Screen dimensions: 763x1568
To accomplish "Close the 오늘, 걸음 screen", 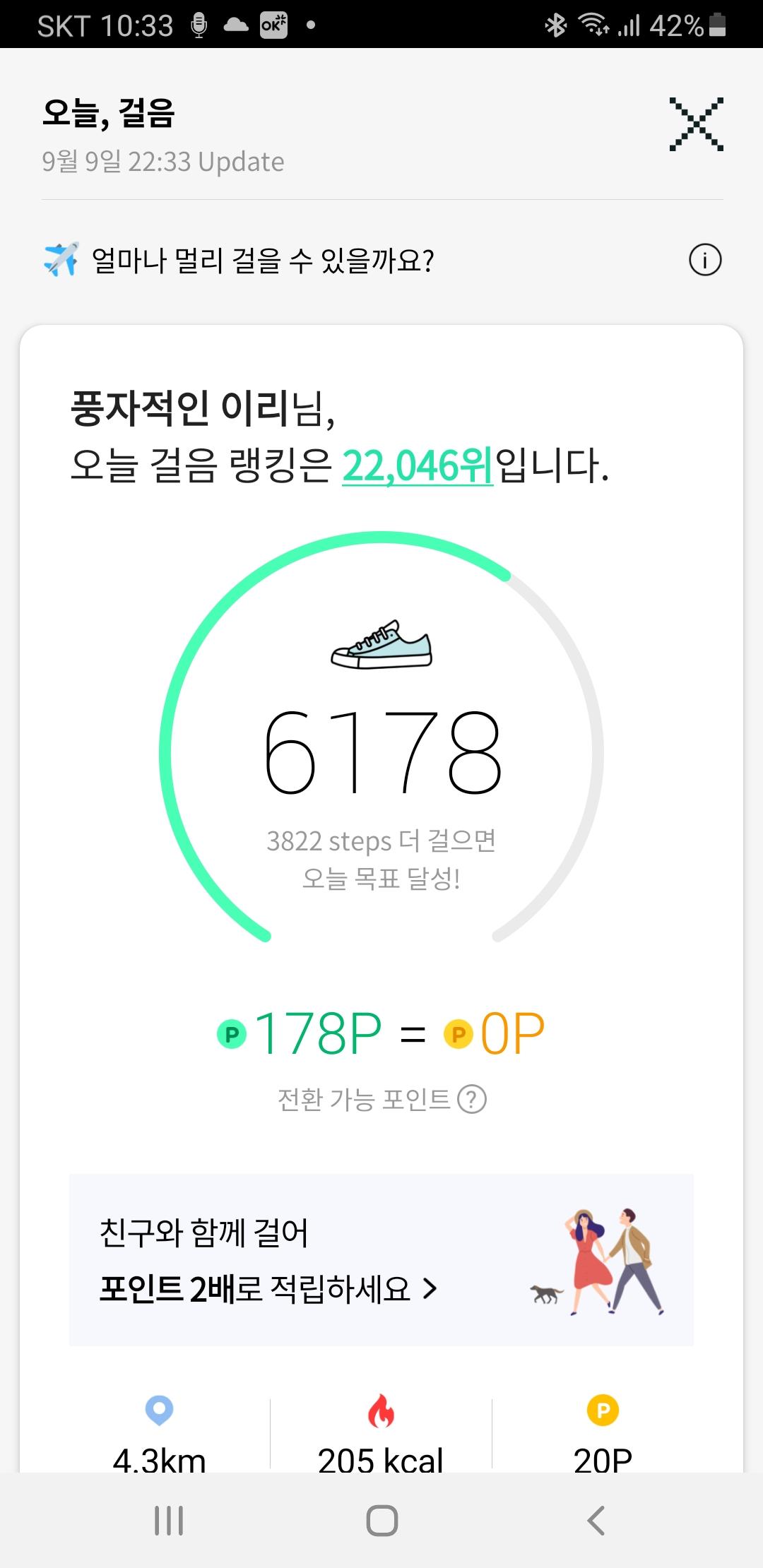I will click(x=696, y=124).
